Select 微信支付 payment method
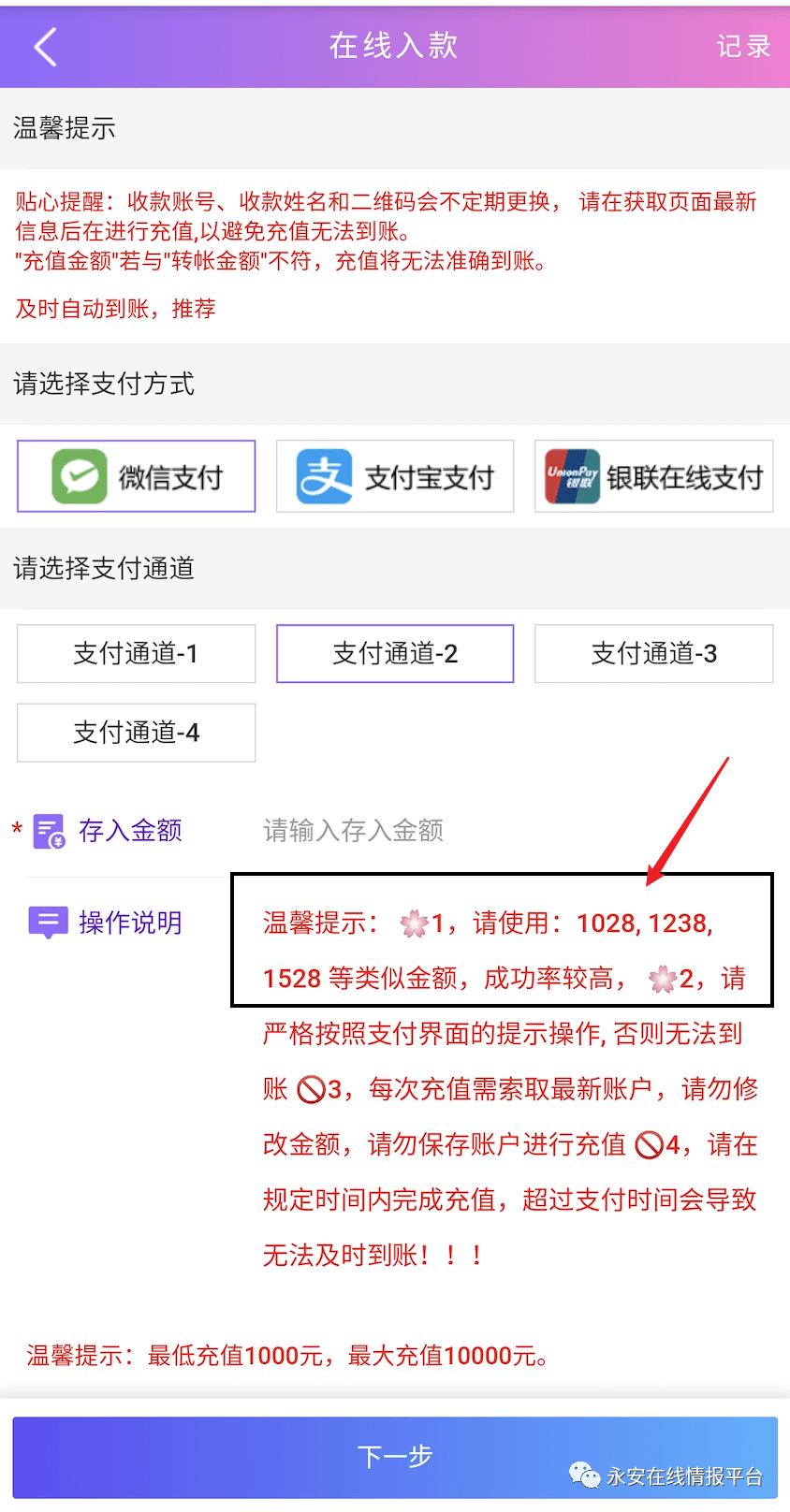This screenshot has width=790, height=1512. point(137,476)
